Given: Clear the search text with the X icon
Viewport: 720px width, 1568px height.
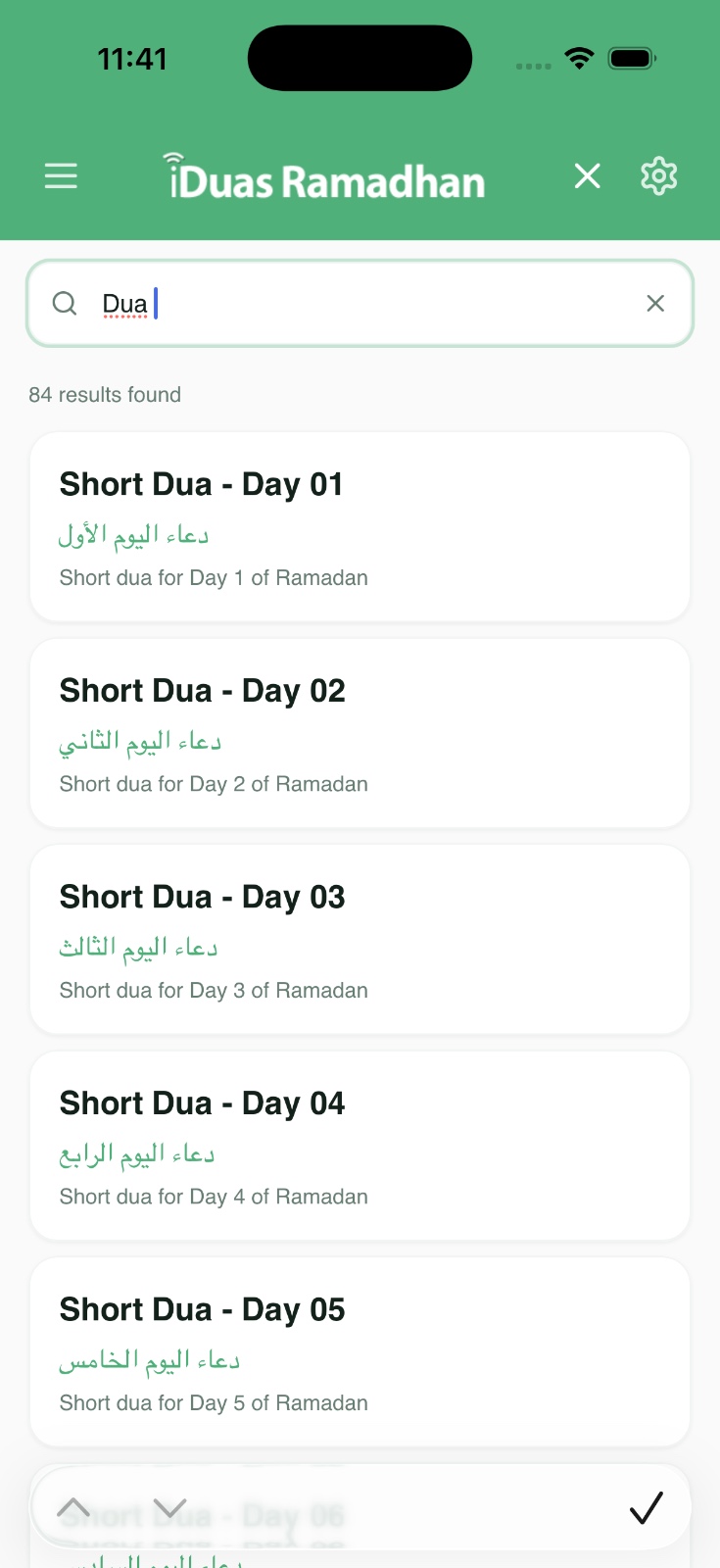Looking at the screenshot, I should point(654,304).
